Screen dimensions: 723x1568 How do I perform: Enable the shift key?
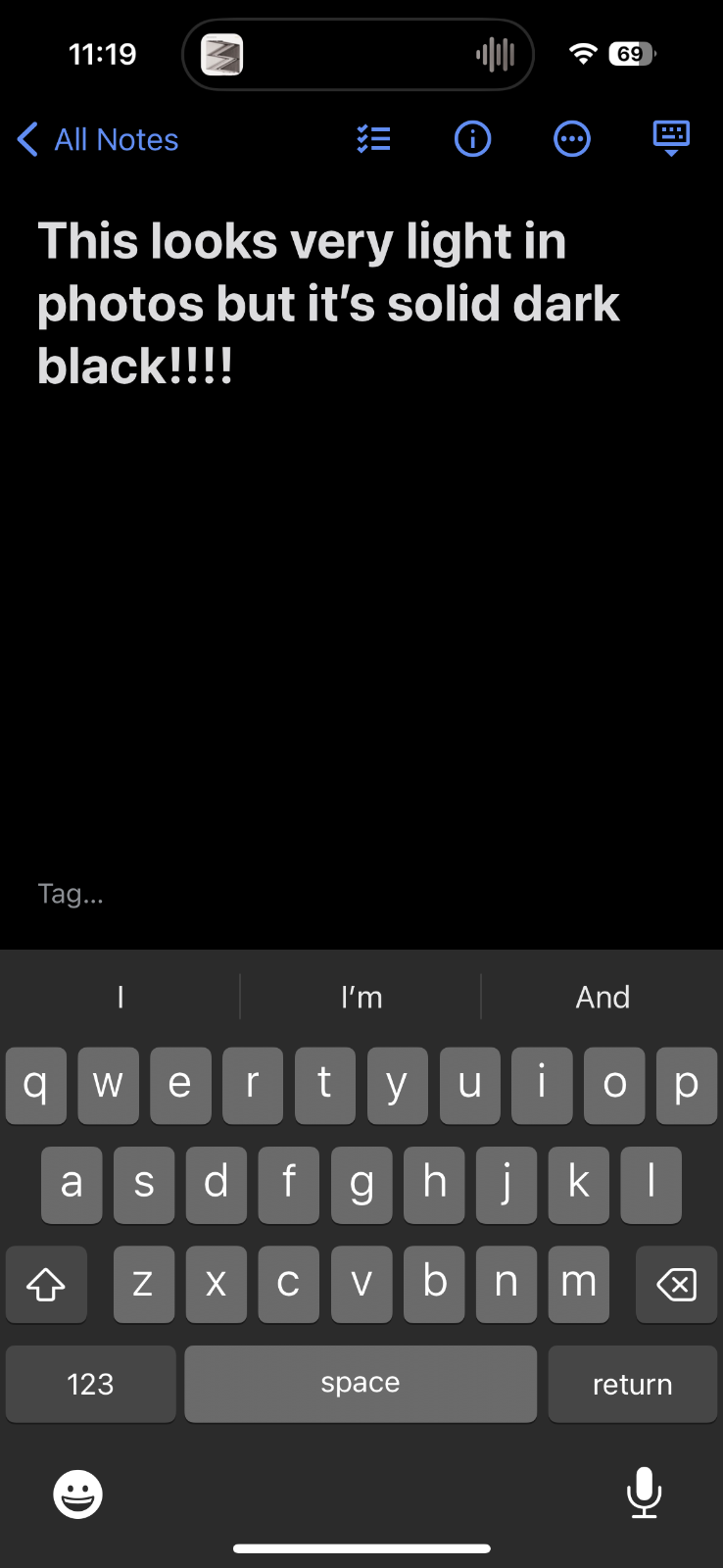pyautogui.click(x=46, y=1284)
